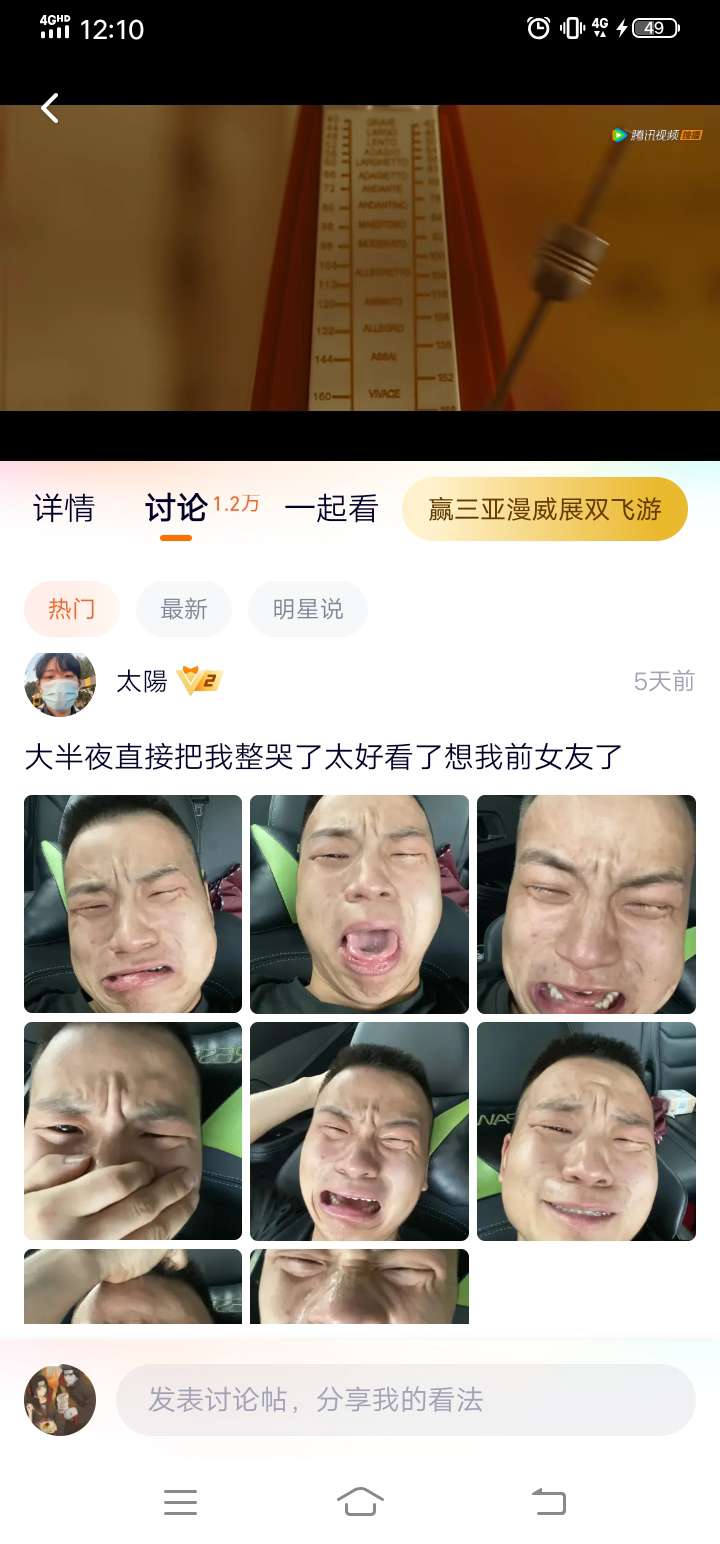This screenshot has width=720, height=1544.
Task: Select the 讨论 tab
Action: click(176, 508)
